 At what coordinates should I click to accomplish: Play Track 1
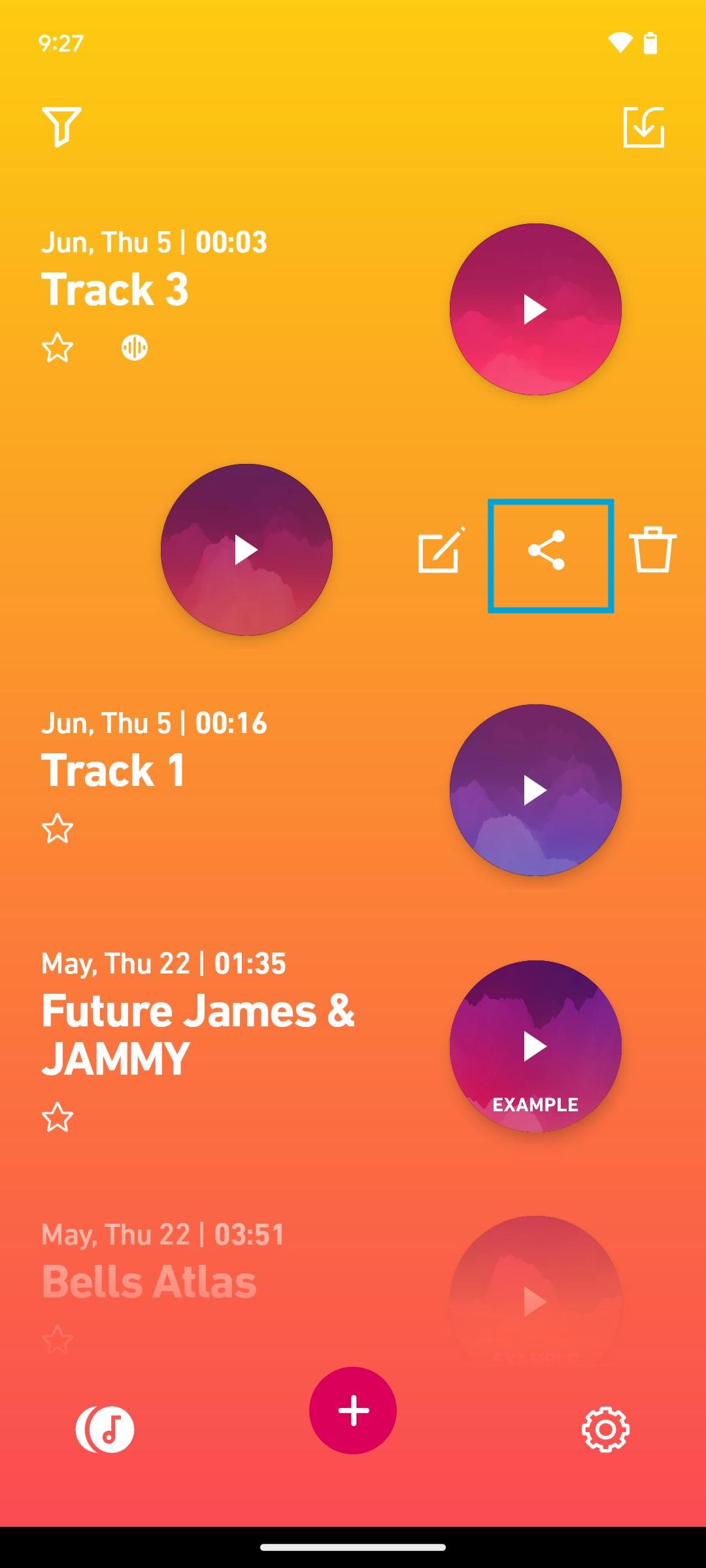[x=535, y=790]
